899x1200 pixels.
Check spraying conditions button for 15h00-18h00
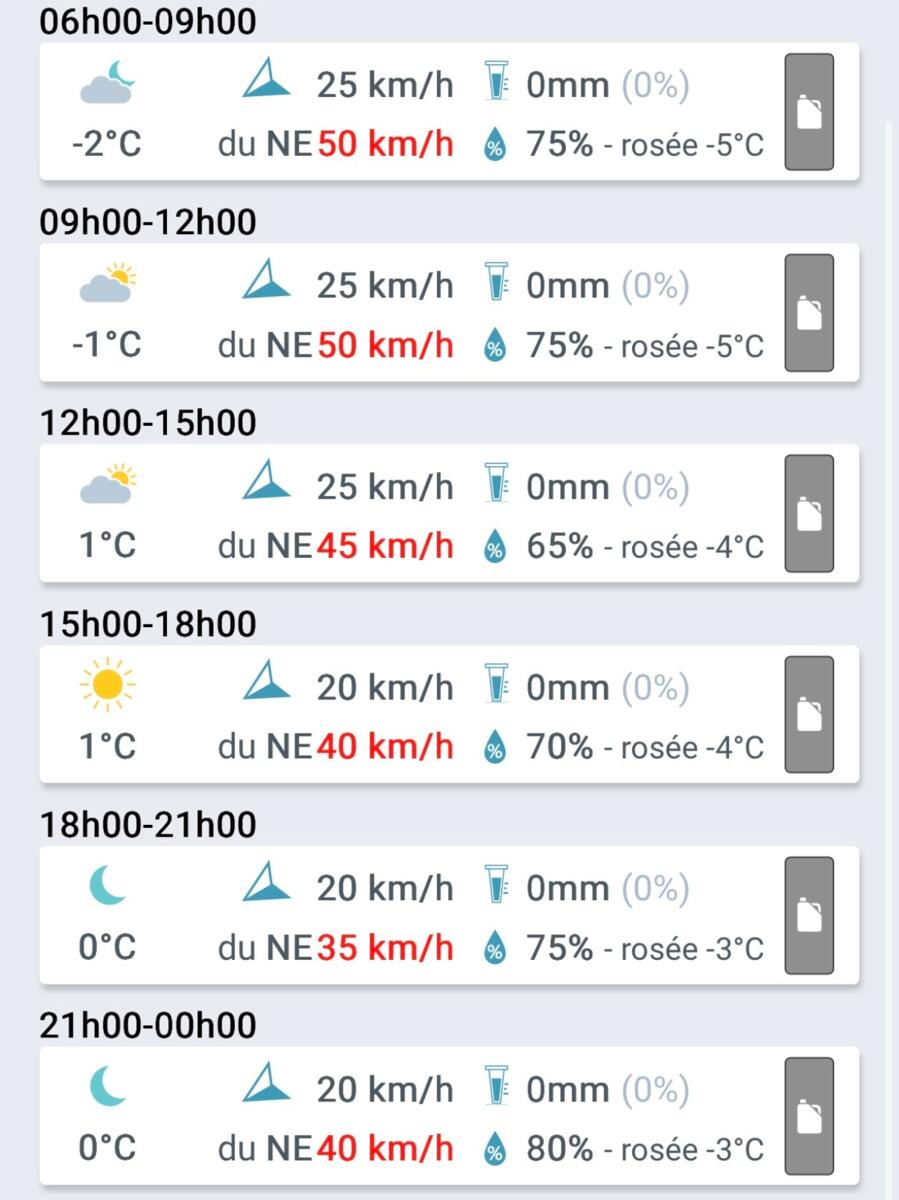[x=808, y=714]
